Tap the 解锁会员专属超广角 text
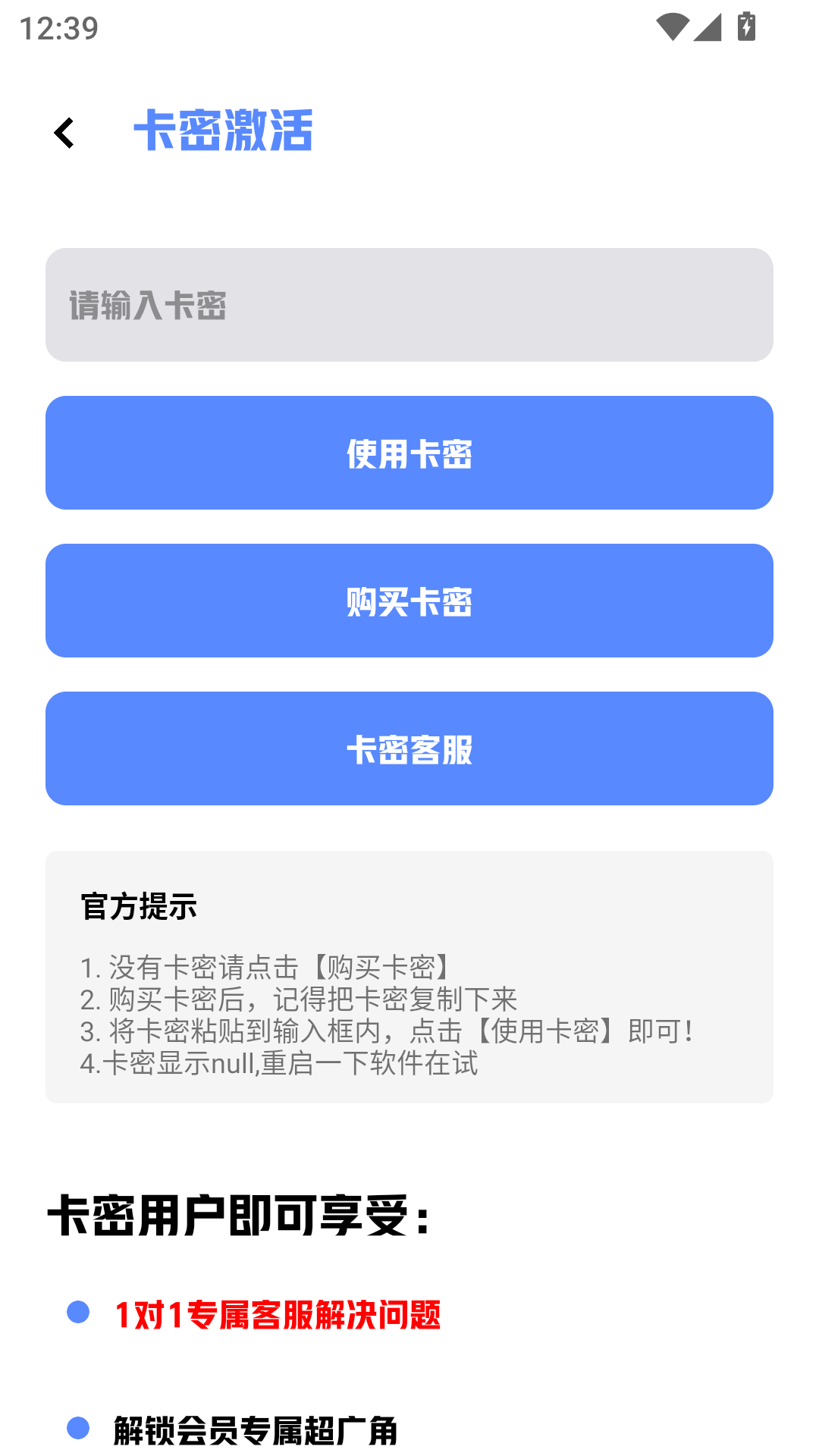819x1456 pixels. coord(256,1427)
